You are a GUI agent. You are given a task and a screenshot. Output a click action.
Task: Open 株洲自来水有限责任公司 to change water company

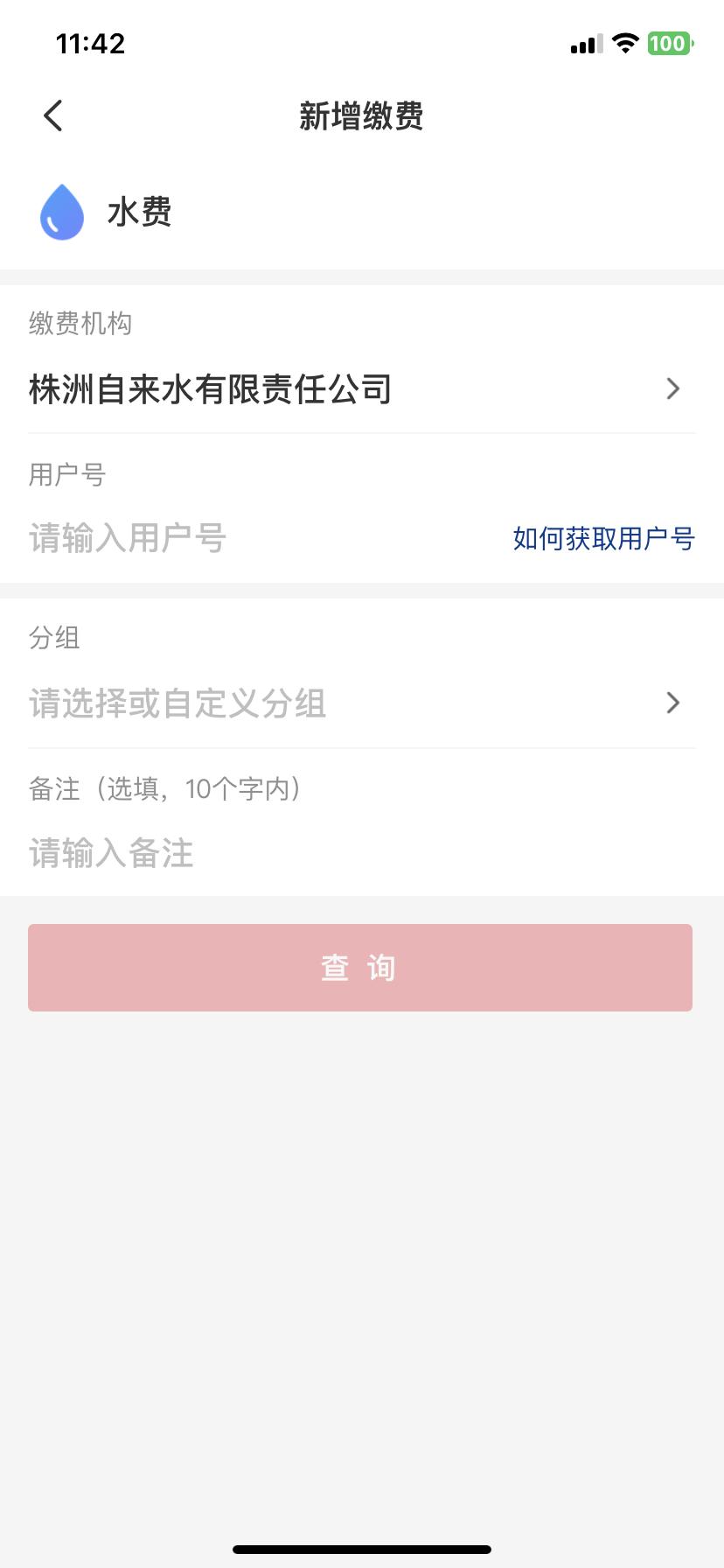tap(210, 390)
